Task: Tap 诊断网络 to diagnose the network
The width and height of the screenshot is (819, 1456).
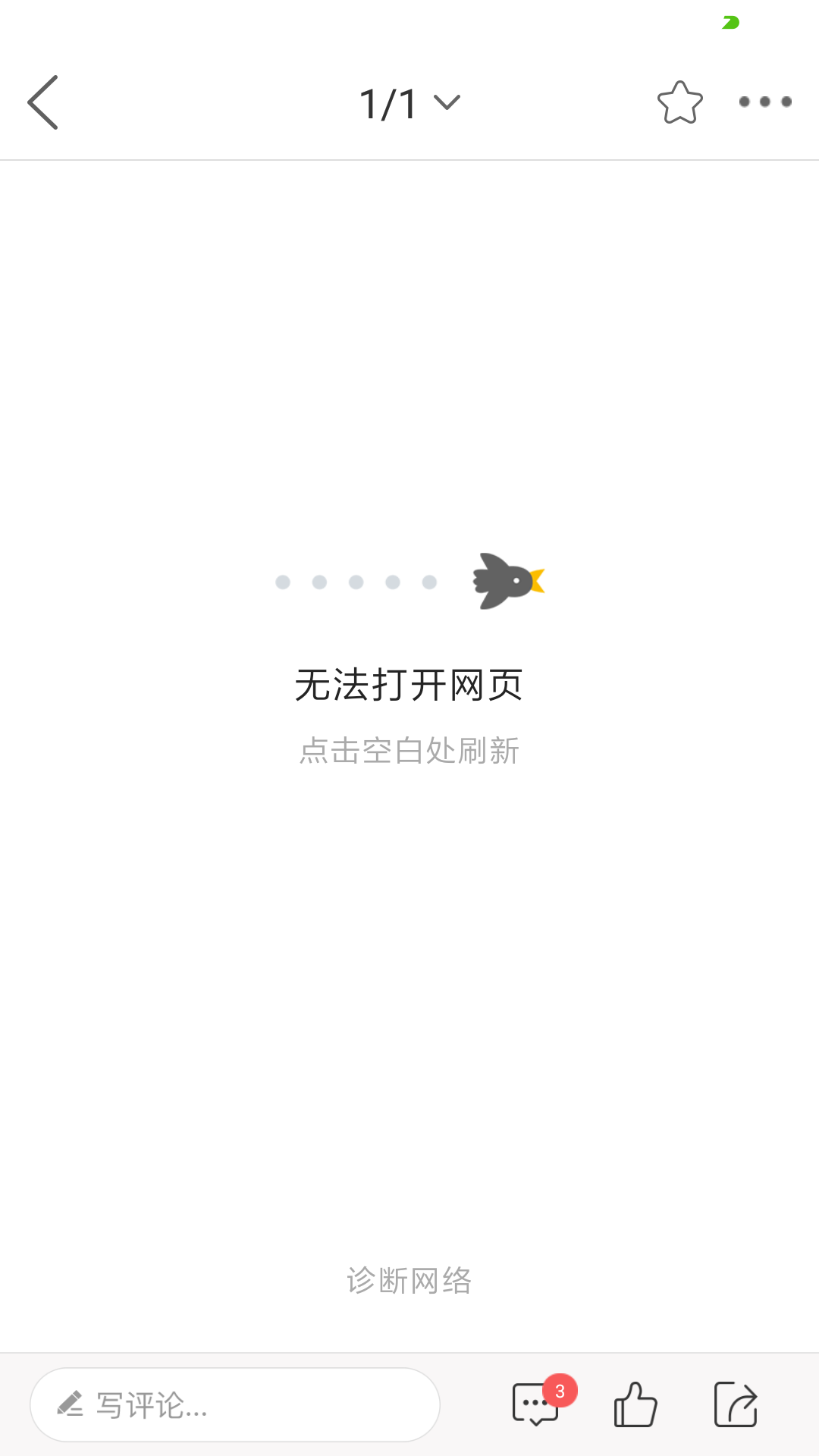Action: tap(409, 1281)
